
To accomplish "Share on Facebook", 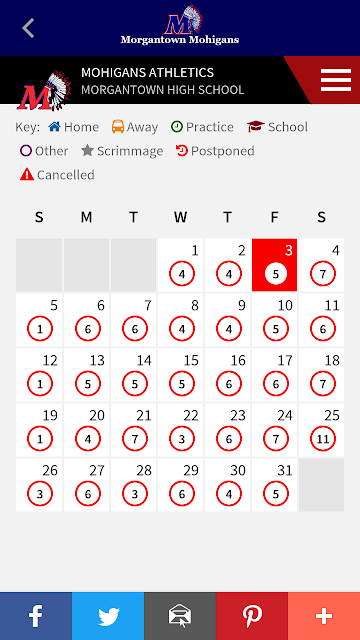I will pyautogui.click(x=36, y=616).
